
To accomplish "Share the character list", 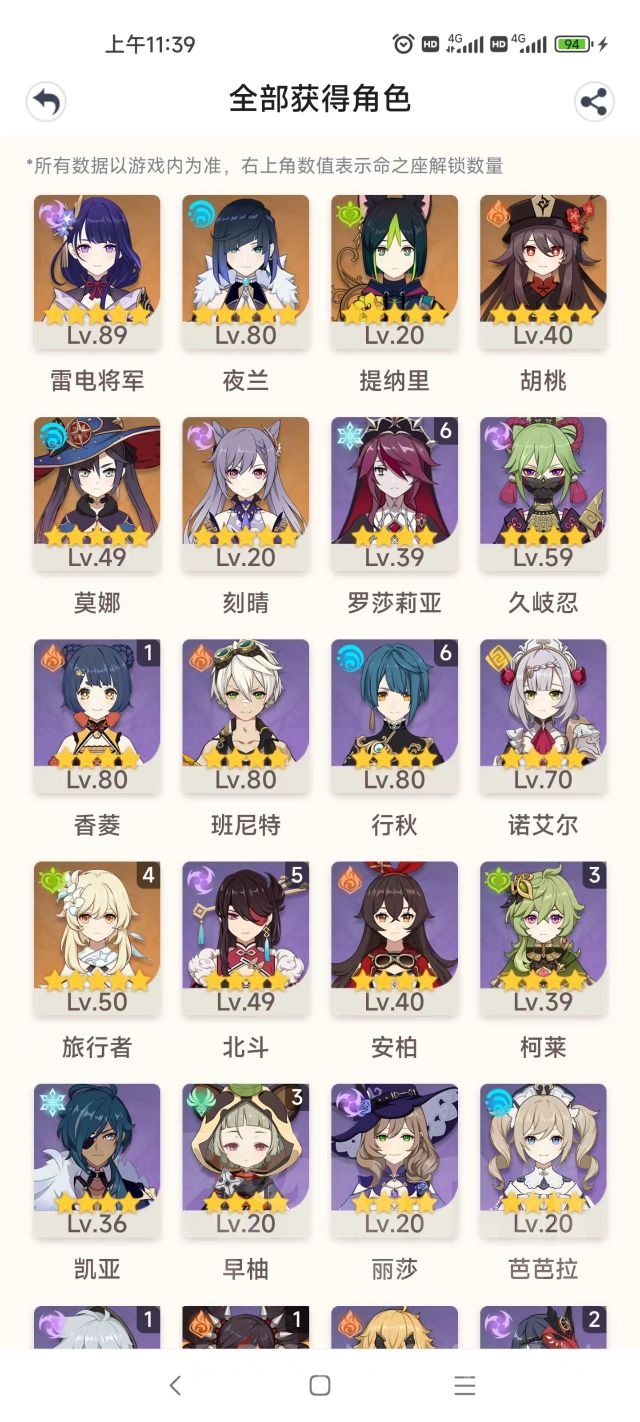I will coord(594,101).
